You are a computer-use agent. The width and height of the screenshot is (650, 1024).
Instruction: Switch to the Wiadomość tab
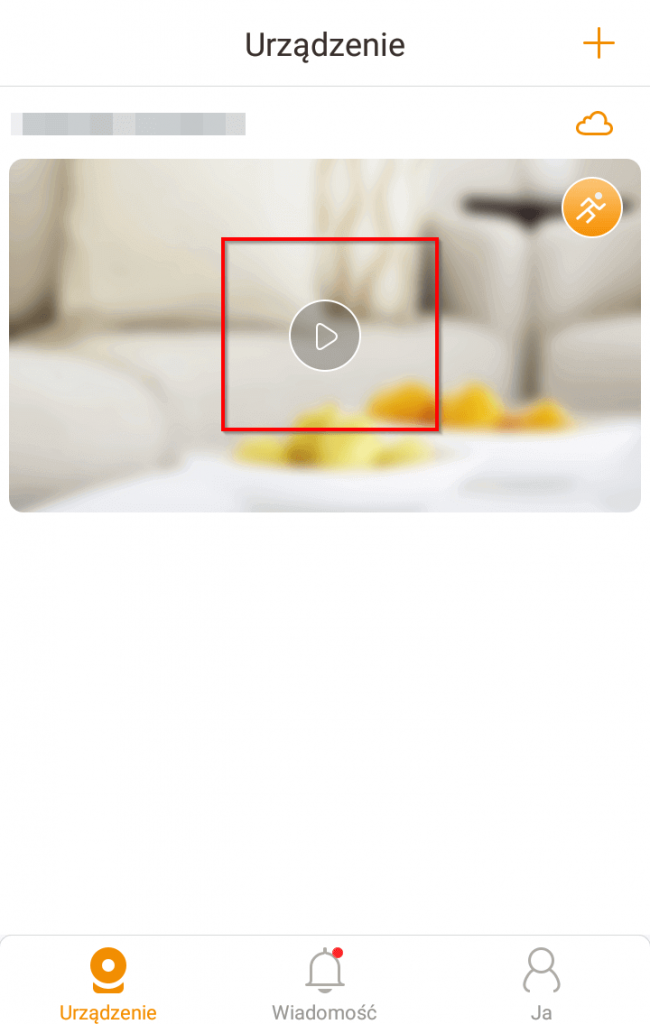(324, 983)
